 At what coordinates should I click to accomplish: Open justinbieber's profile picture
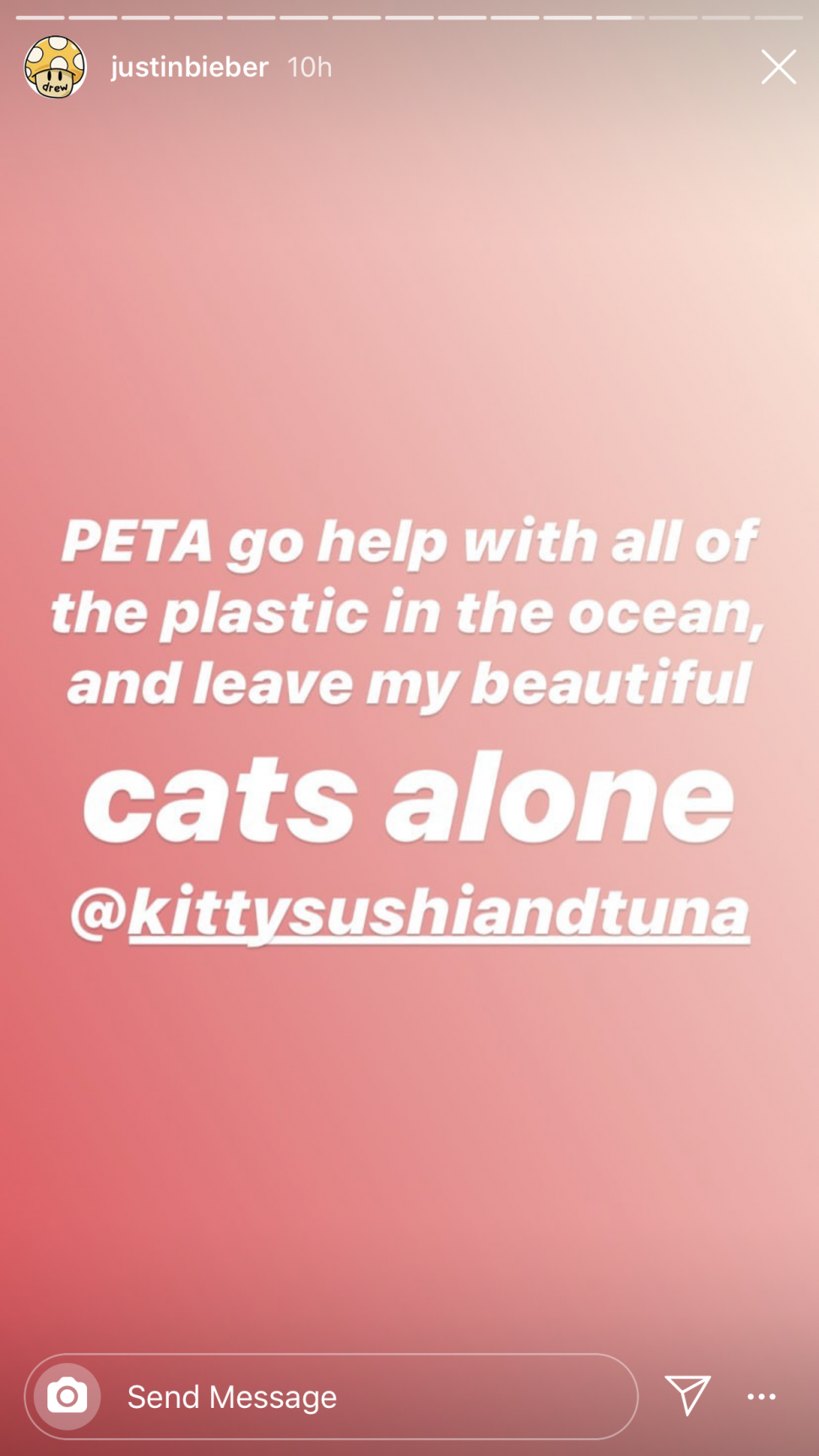[56, 67]
